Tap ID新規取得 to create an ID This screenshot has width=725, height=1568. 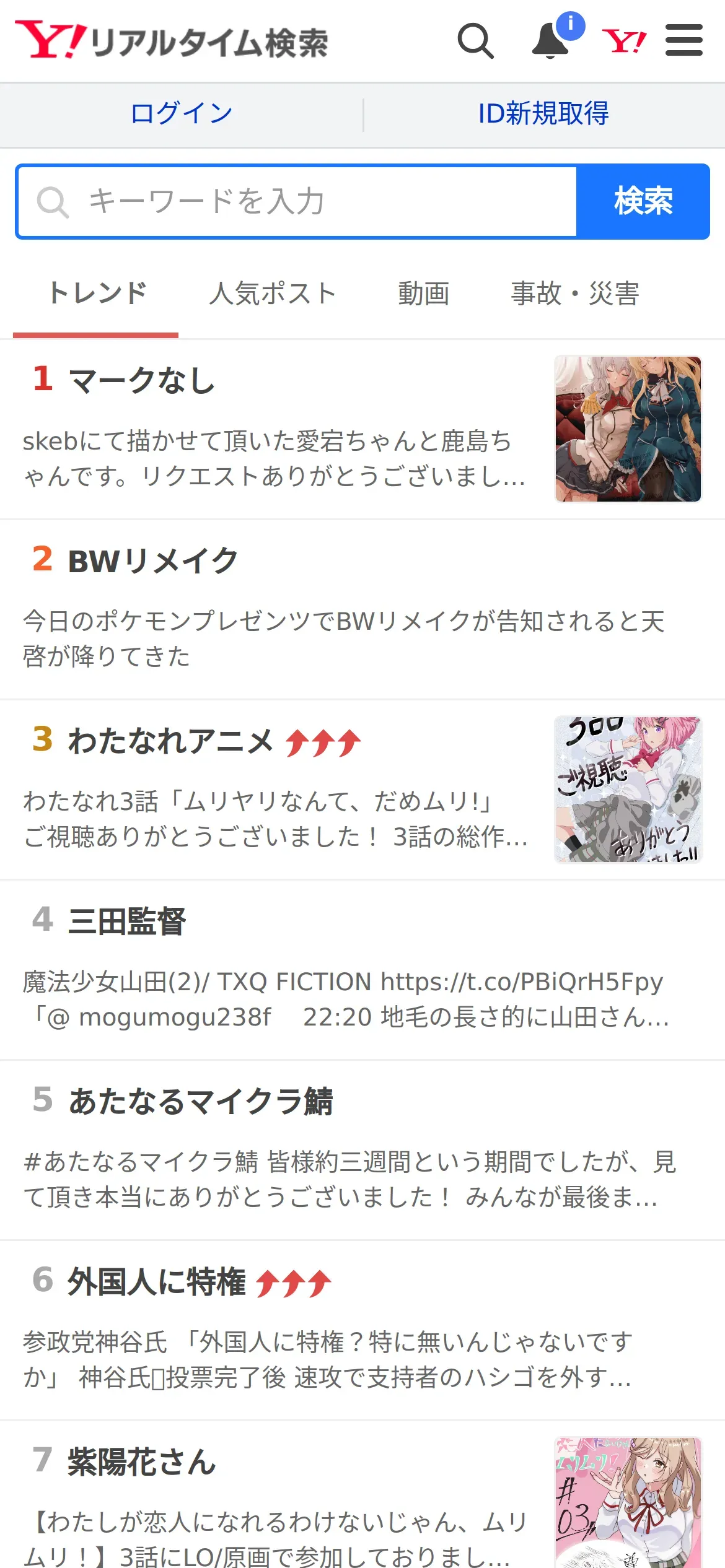point(543,114)
